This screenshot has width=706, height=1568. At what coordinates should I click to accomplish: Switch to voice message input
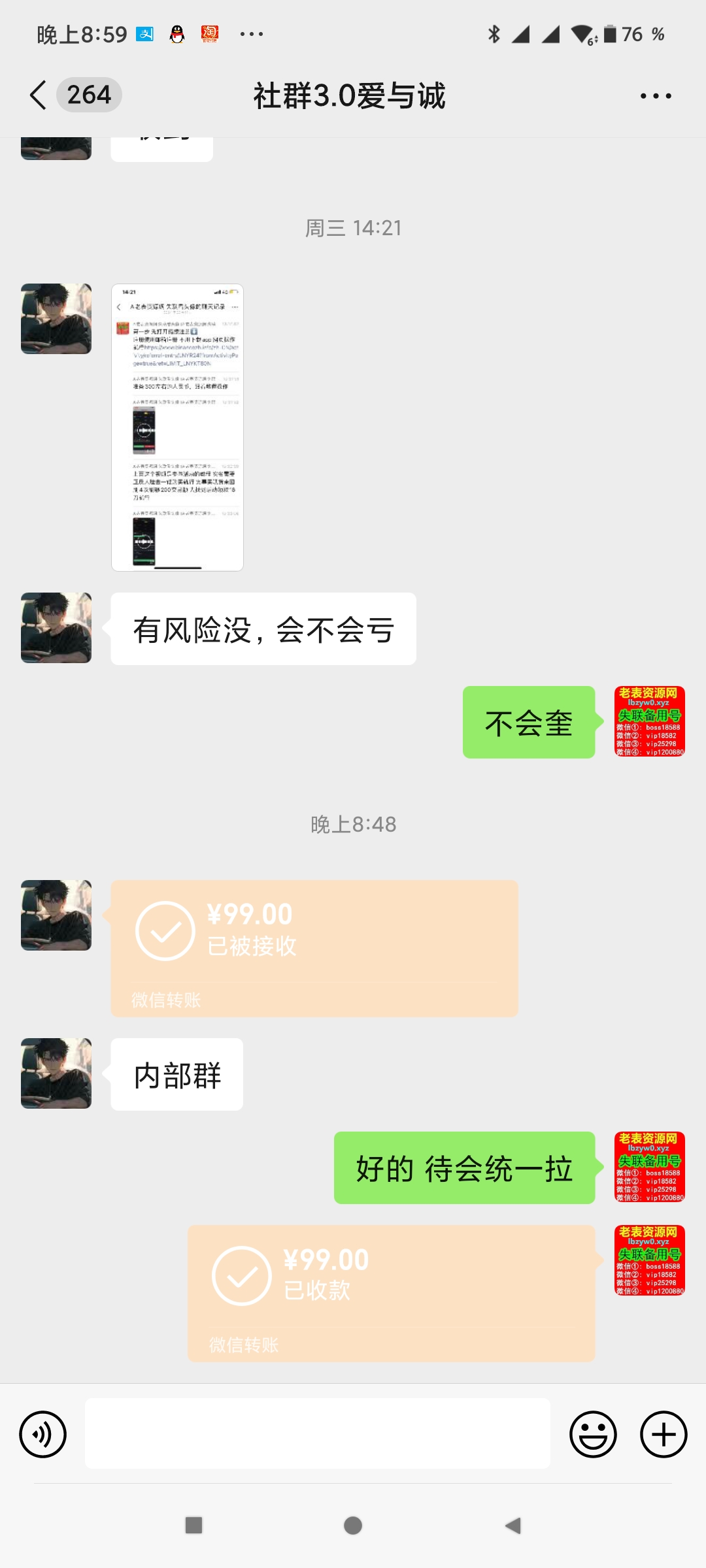[43, 1434]
